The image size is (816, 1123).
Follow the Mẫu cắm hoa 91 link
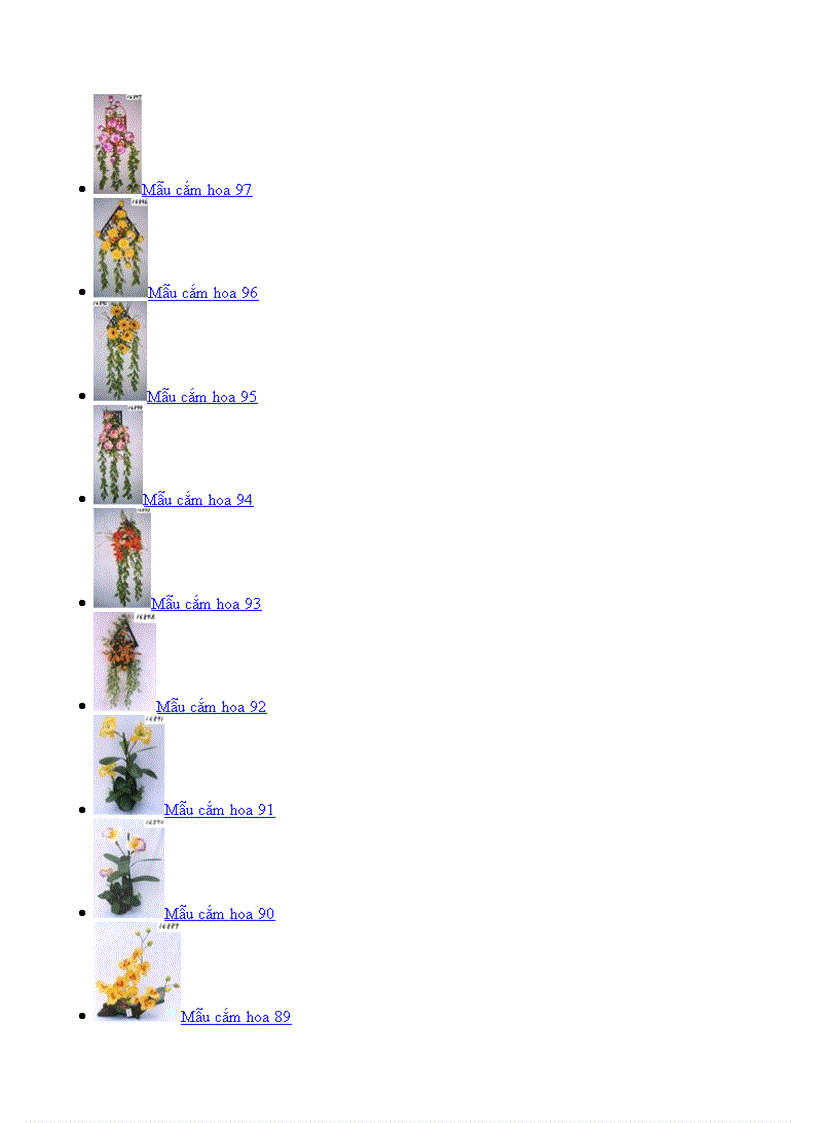219,810
